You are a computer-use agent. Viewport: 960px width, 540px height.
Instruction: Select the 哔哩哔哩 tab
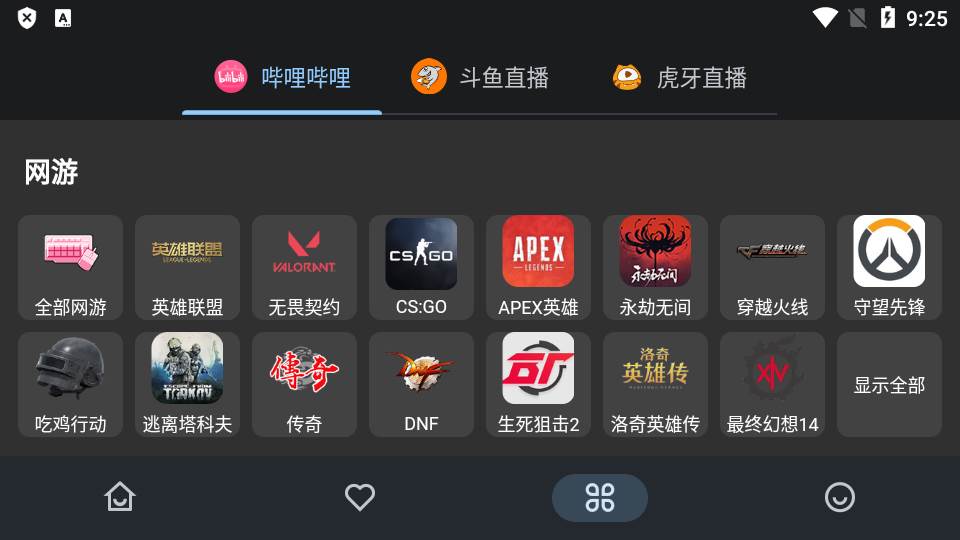coord(282,78)
